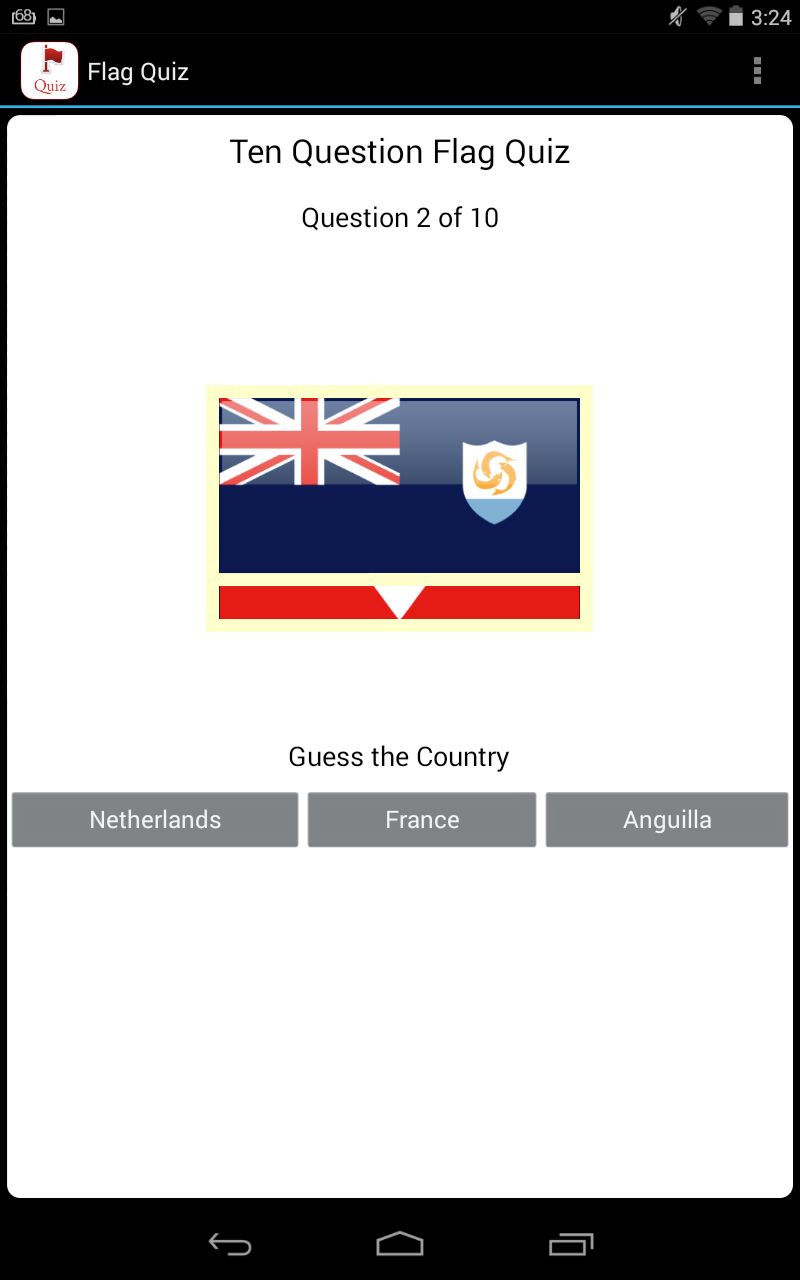The width and height of the screenshot is (800, 1280).
Task: Tap the muted sound indicator in status bar
Action: coord(676,16)
